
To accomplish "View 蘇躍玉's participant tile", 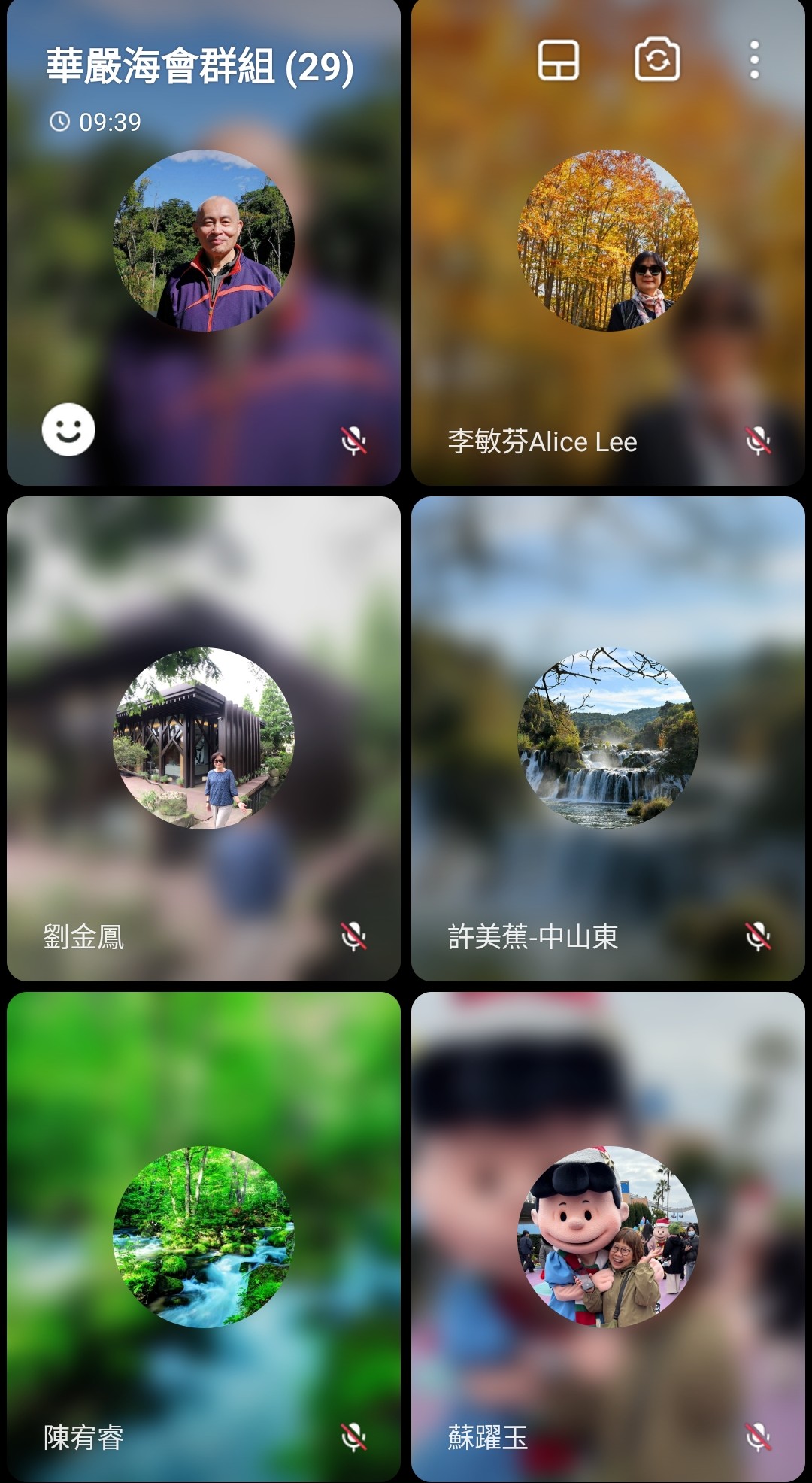I will [607, 1236].
